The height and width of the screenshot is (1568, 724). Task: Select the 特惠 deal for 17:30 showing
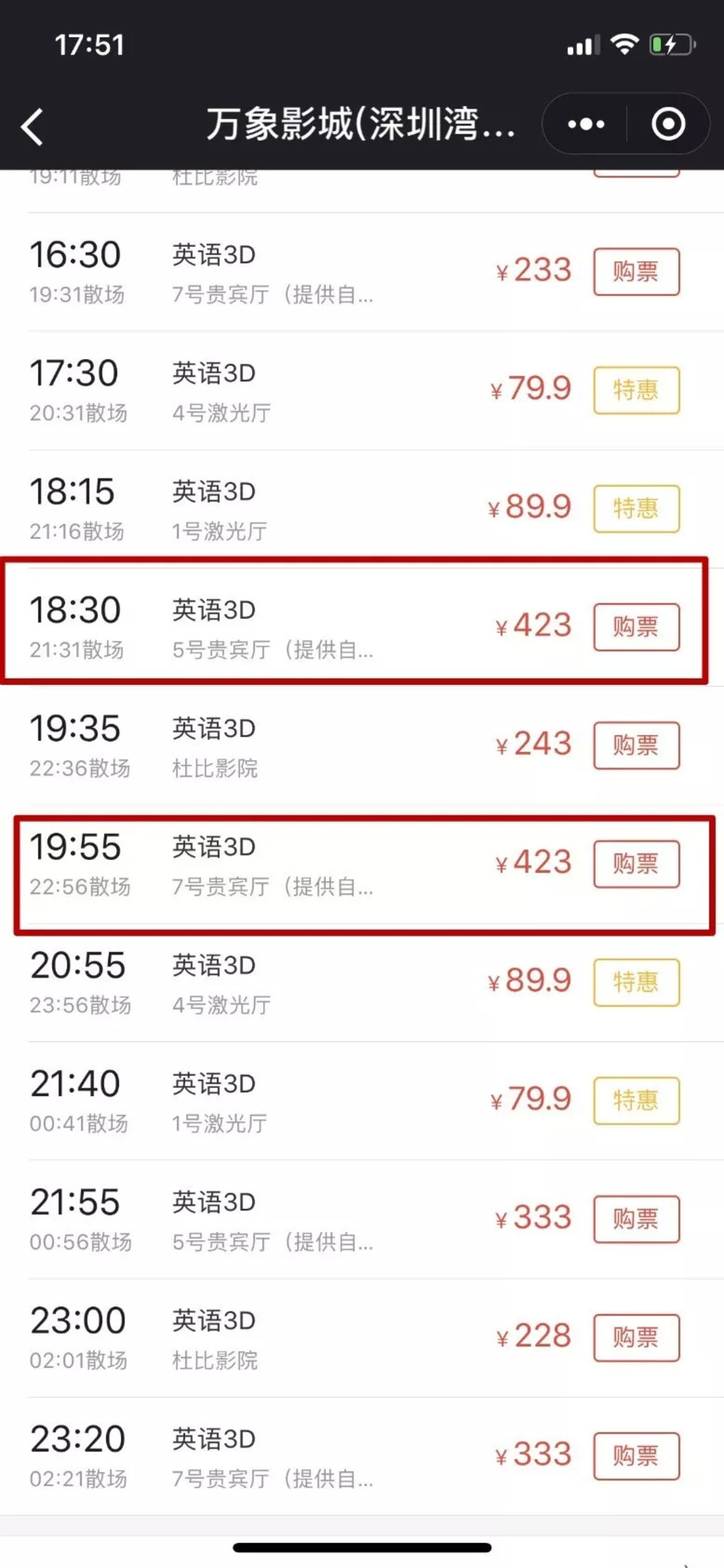click(x=636, y=390)
